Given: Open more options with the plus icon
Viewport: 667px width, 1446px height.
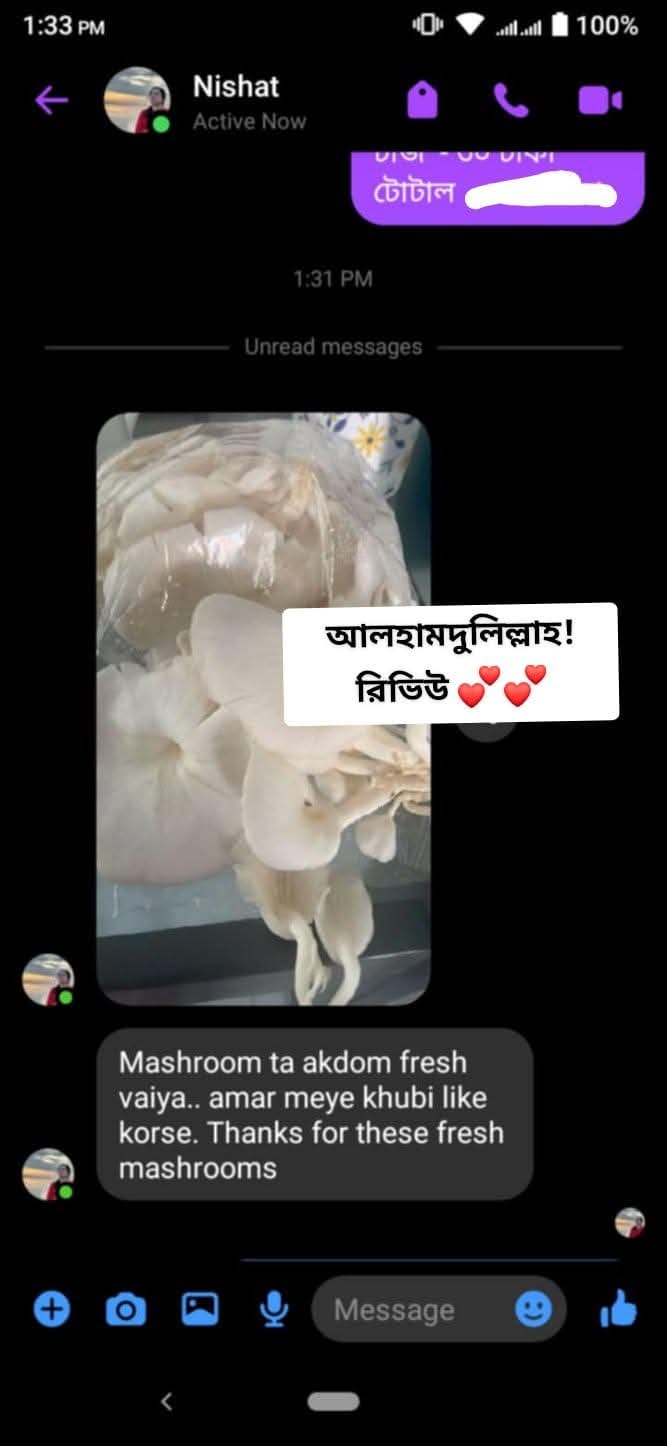Looking at the screenshot, I should point(52,1309).
